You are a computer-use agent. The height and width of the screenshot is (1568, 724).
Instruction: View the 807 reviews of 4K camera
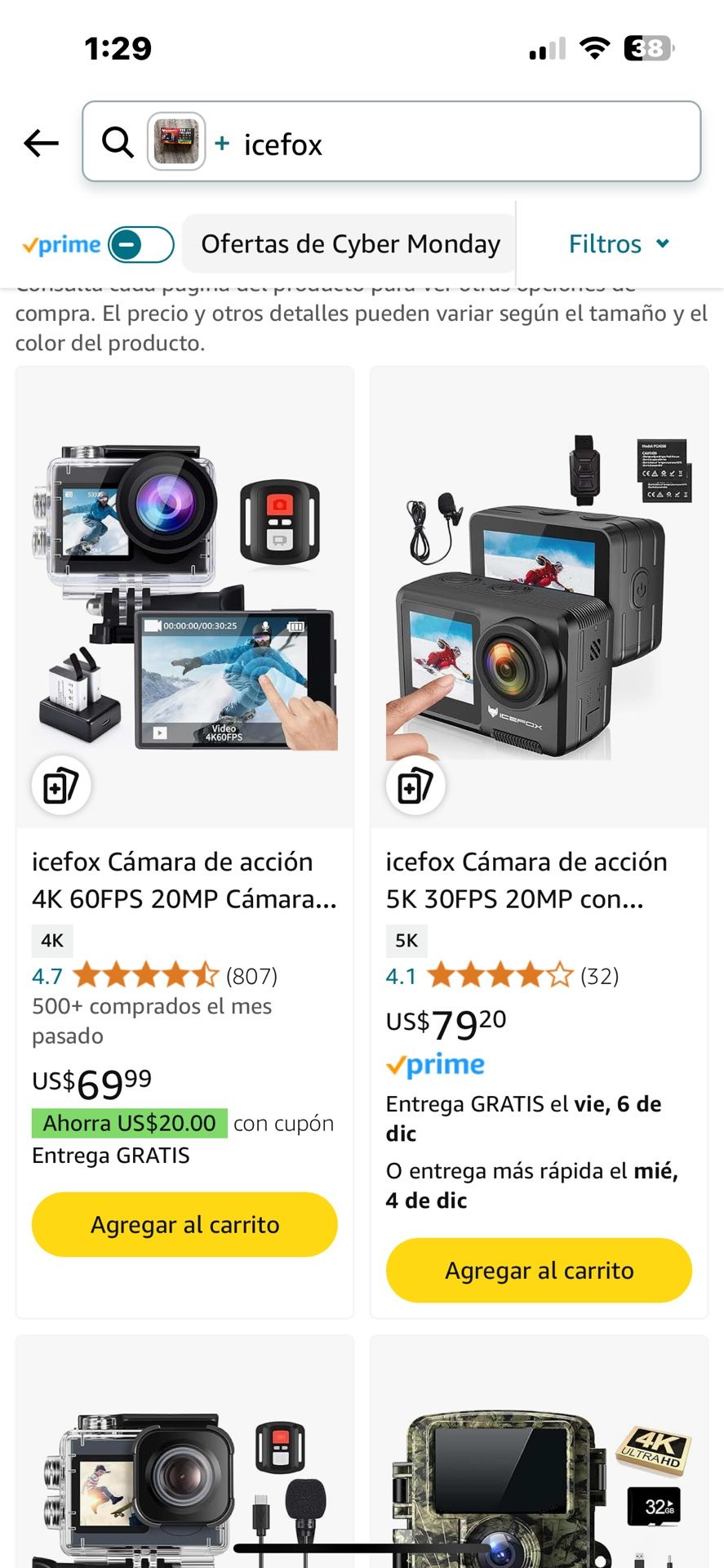tap(251, 976)
